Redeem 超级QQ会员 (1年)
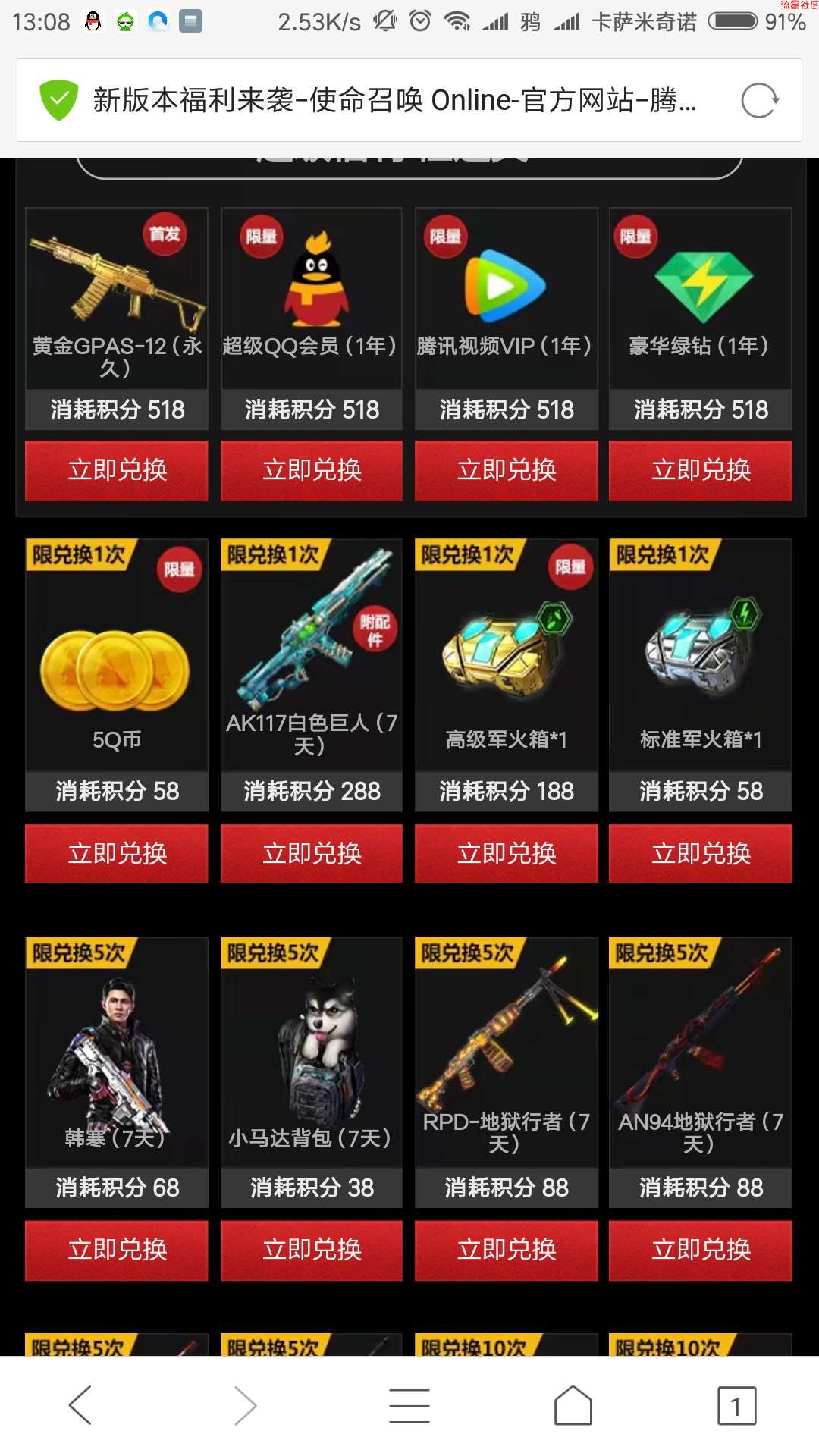 pyautogui.click(x=312, y=470)
